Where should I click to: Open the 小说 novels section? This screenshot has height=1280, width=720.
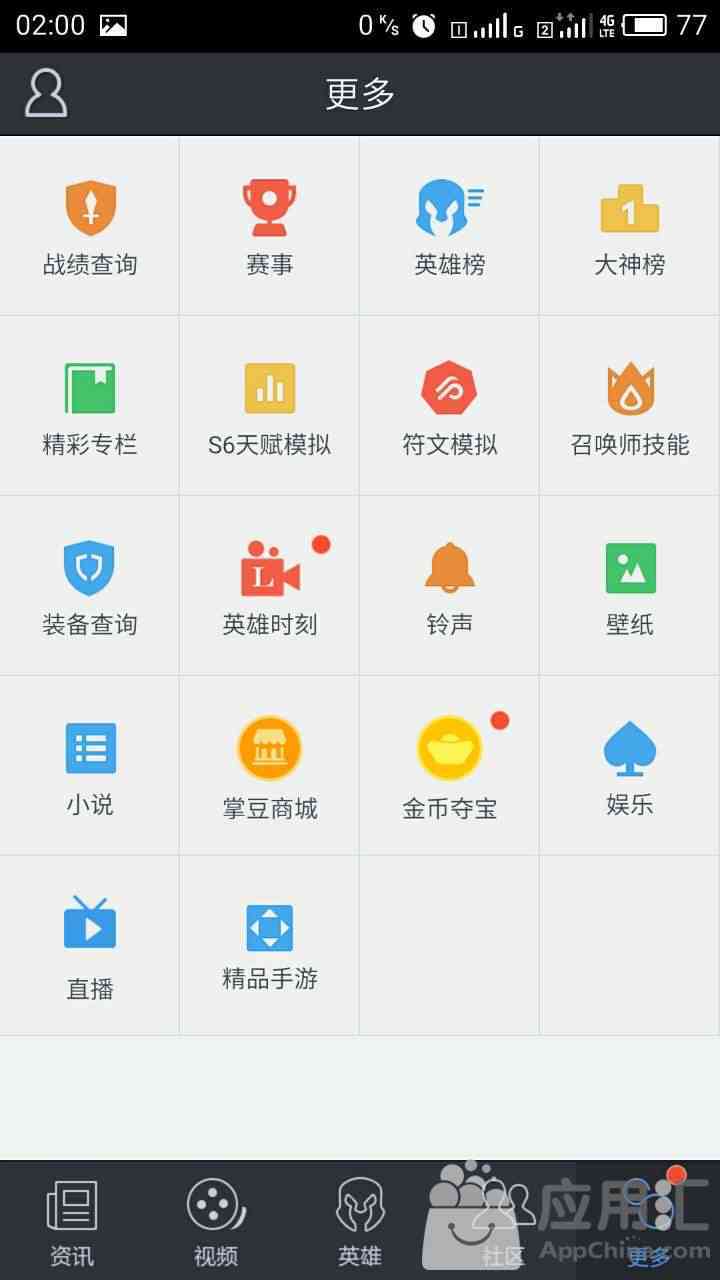(x=90, y=766)
